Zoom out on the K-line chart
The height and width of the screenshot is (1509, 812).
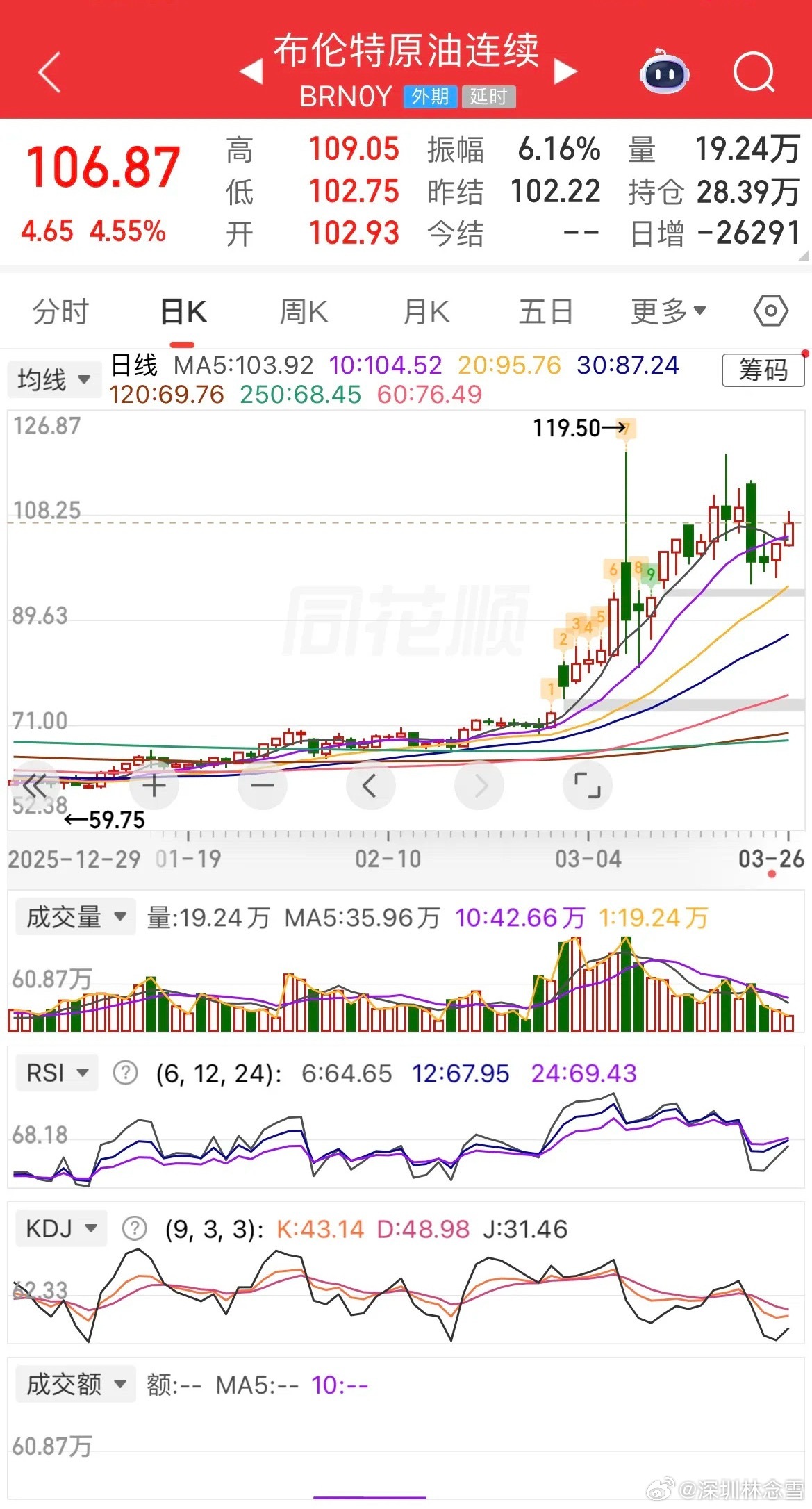[262, 785]
